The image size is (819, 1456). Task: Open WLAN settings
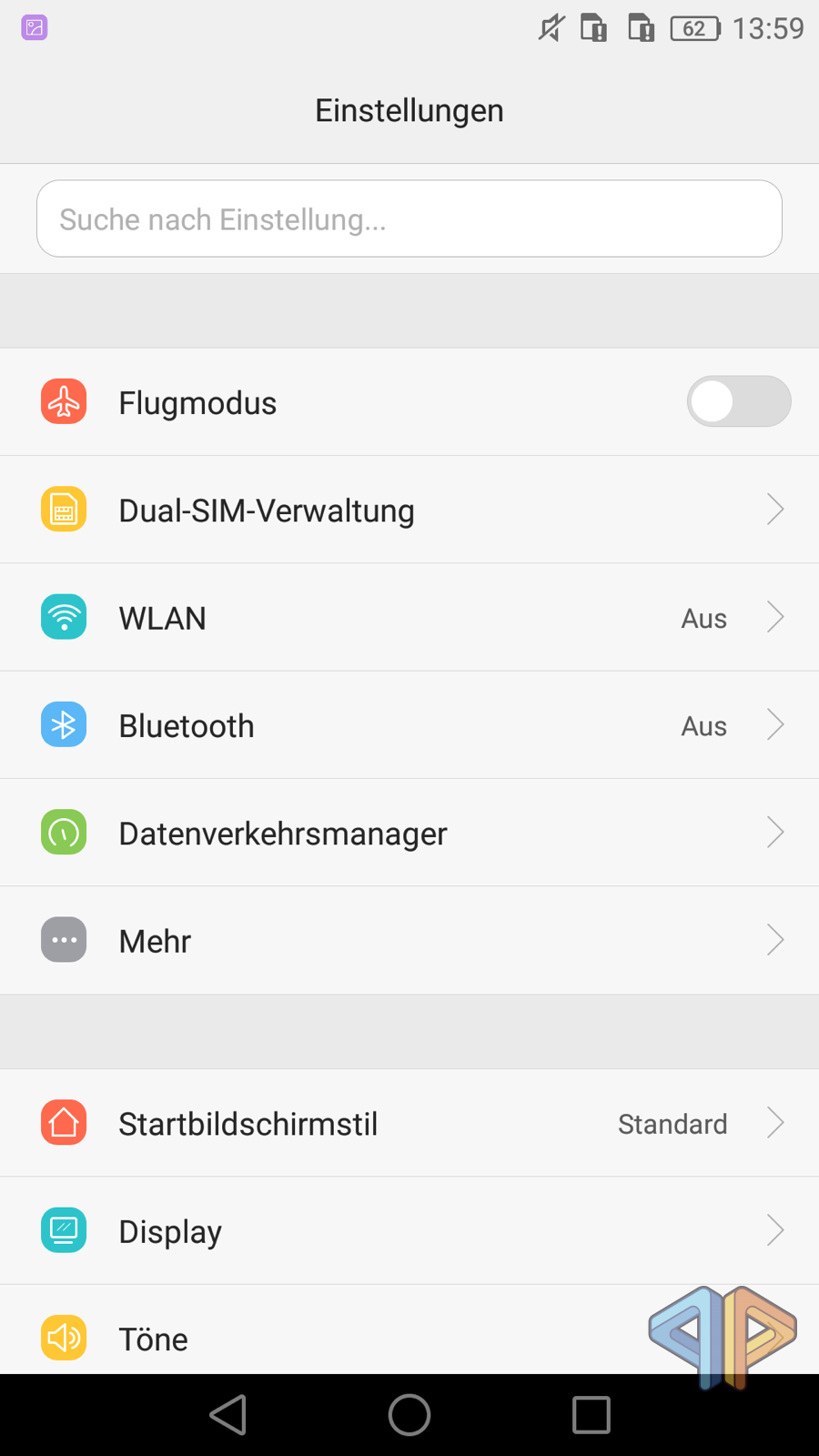coord(409,618)
